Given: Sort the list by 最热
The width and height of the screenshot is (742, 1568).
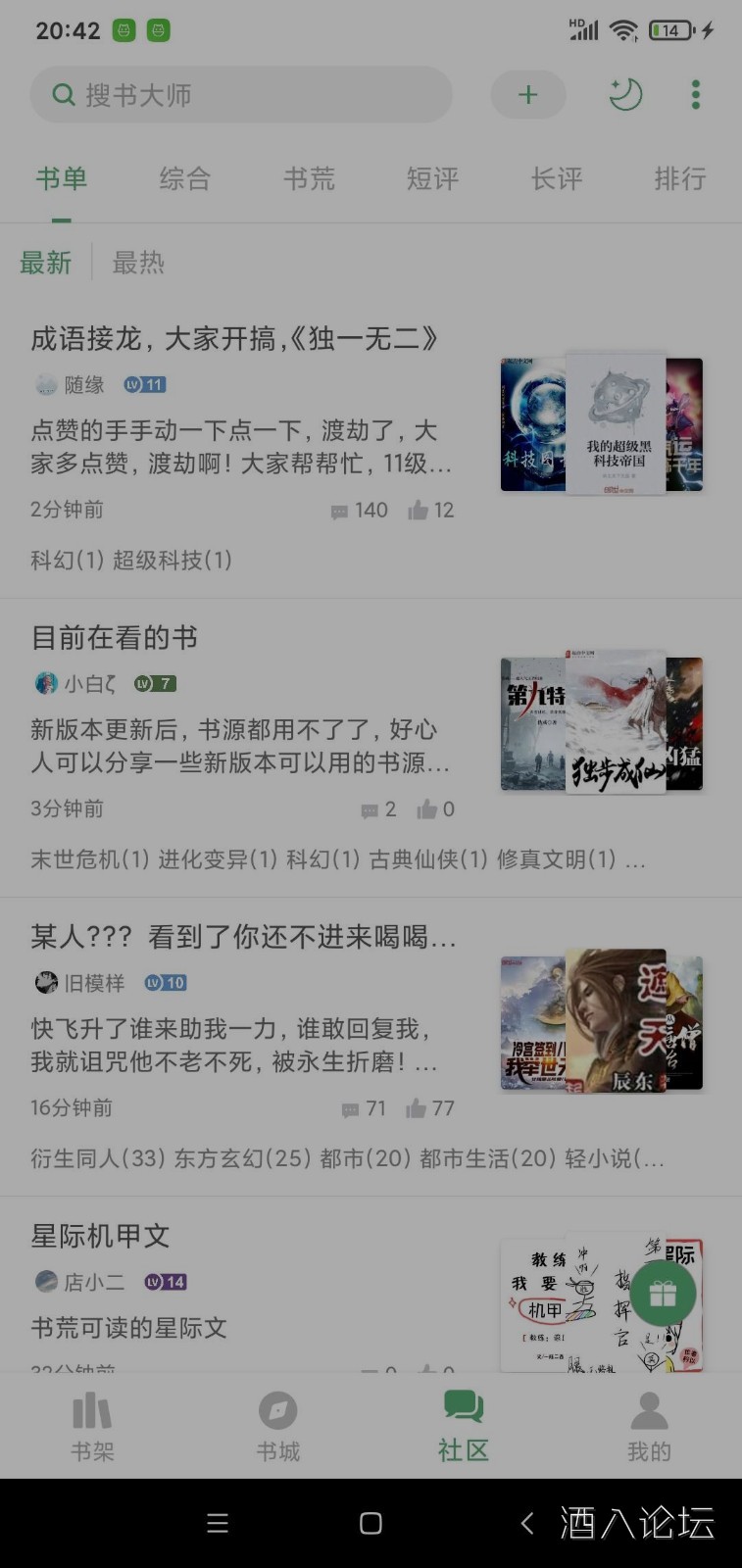Looking at the screenshot, I should [138, 263].
